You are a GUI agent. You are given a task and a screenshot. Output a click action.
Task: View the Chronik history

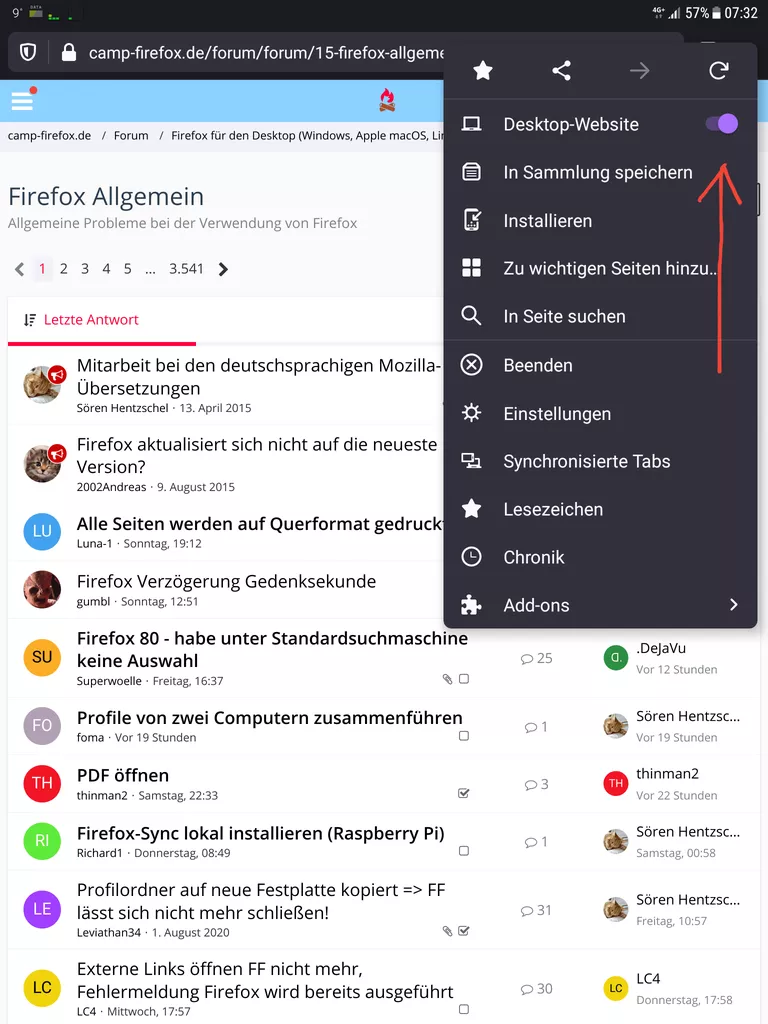[533, 557]
